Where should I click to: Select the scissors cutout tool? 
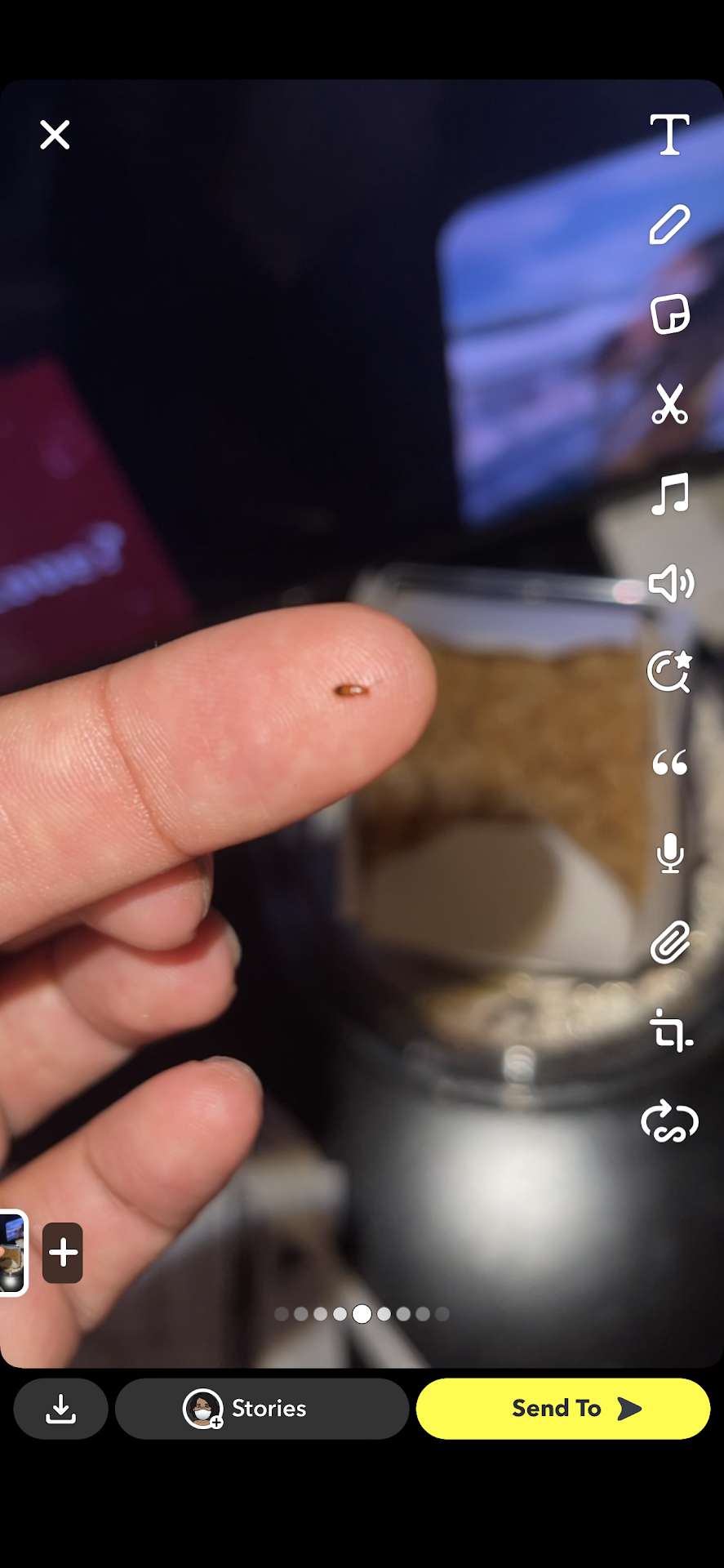pos(669,404)
